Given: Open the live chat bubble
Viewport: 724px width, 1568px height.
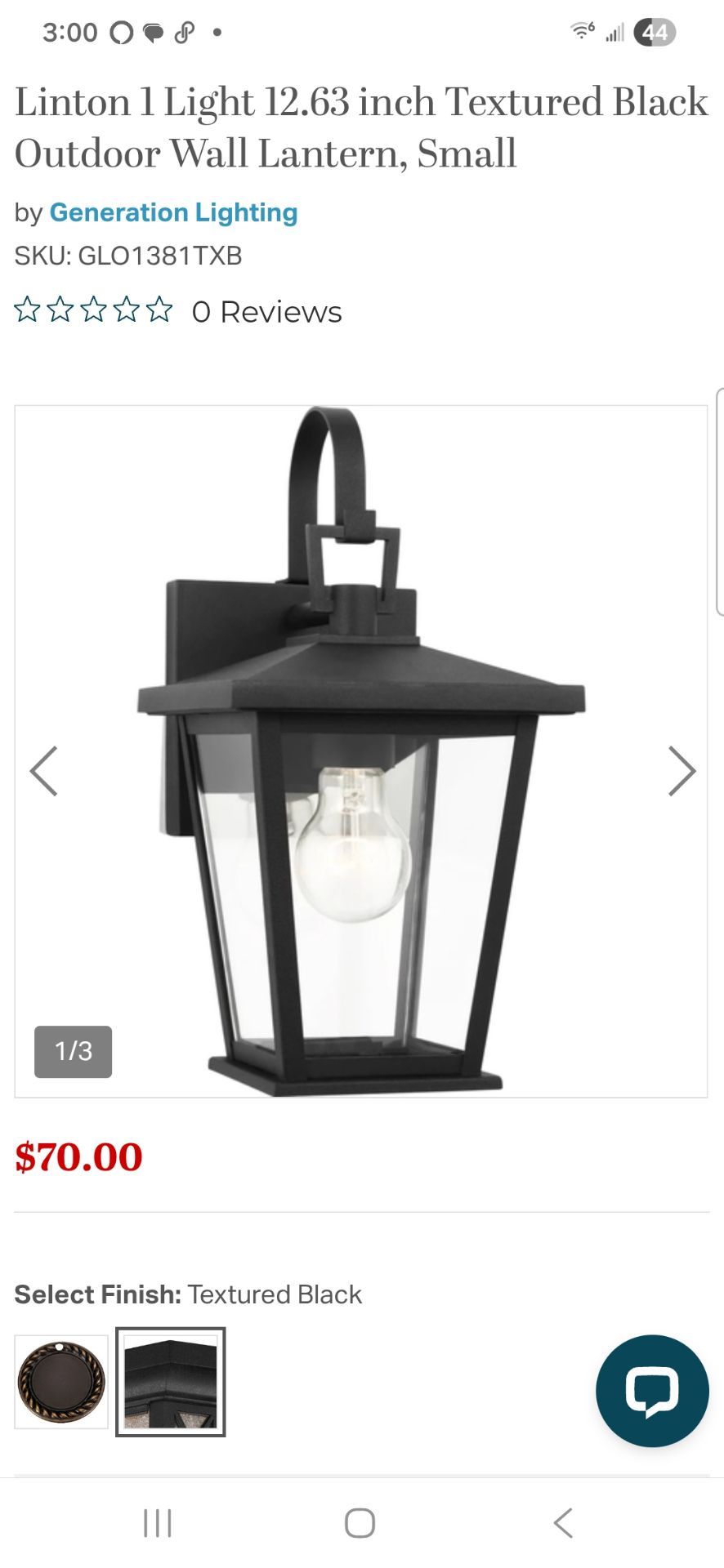Looking at the screenshot, I should click(652, 1391).
